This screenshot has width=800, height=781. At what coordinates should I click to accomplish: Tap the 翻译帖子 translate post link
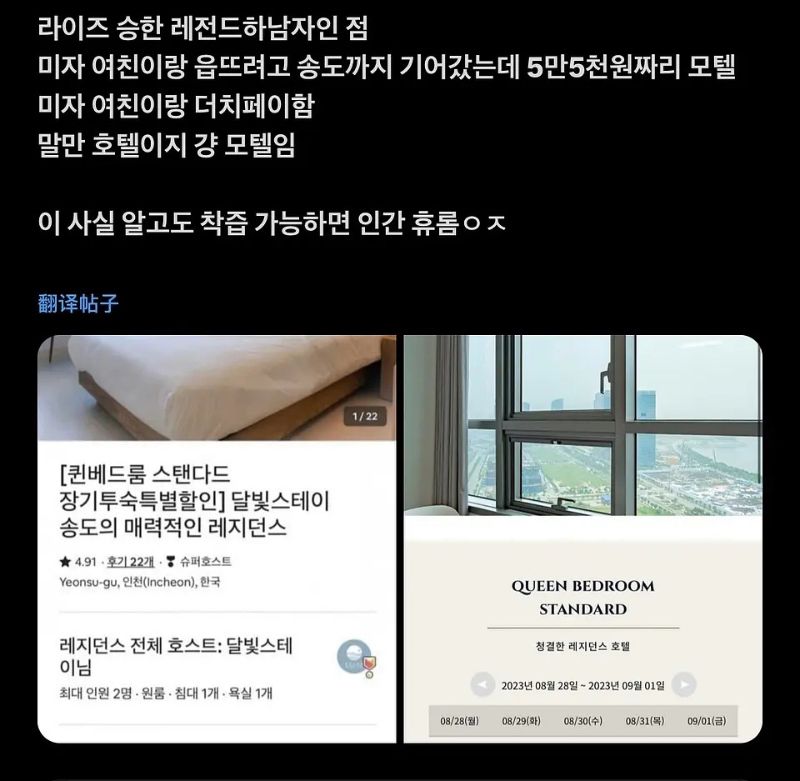[79, 303]
